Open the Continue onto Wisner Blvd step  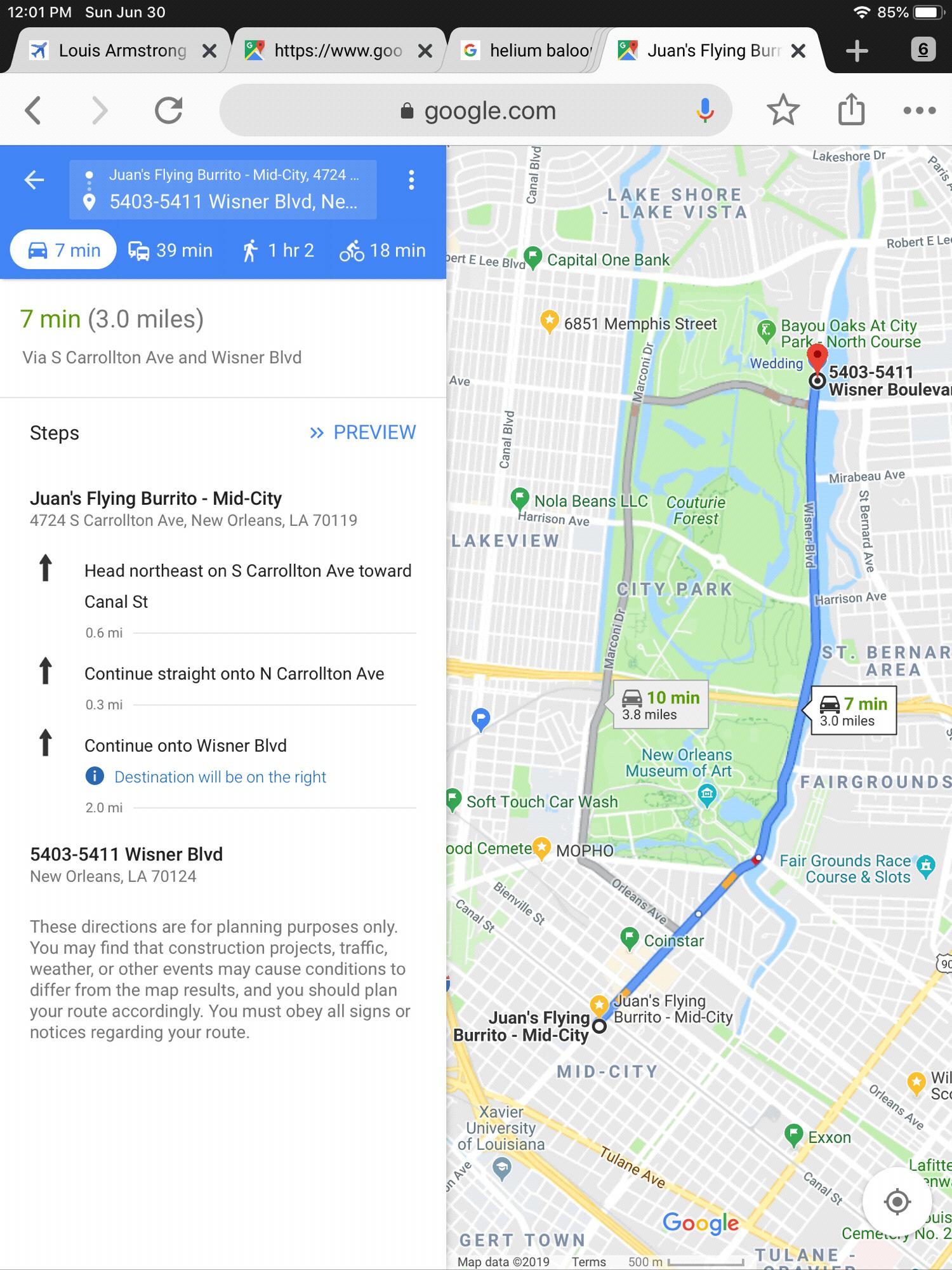tap(185, 745)
